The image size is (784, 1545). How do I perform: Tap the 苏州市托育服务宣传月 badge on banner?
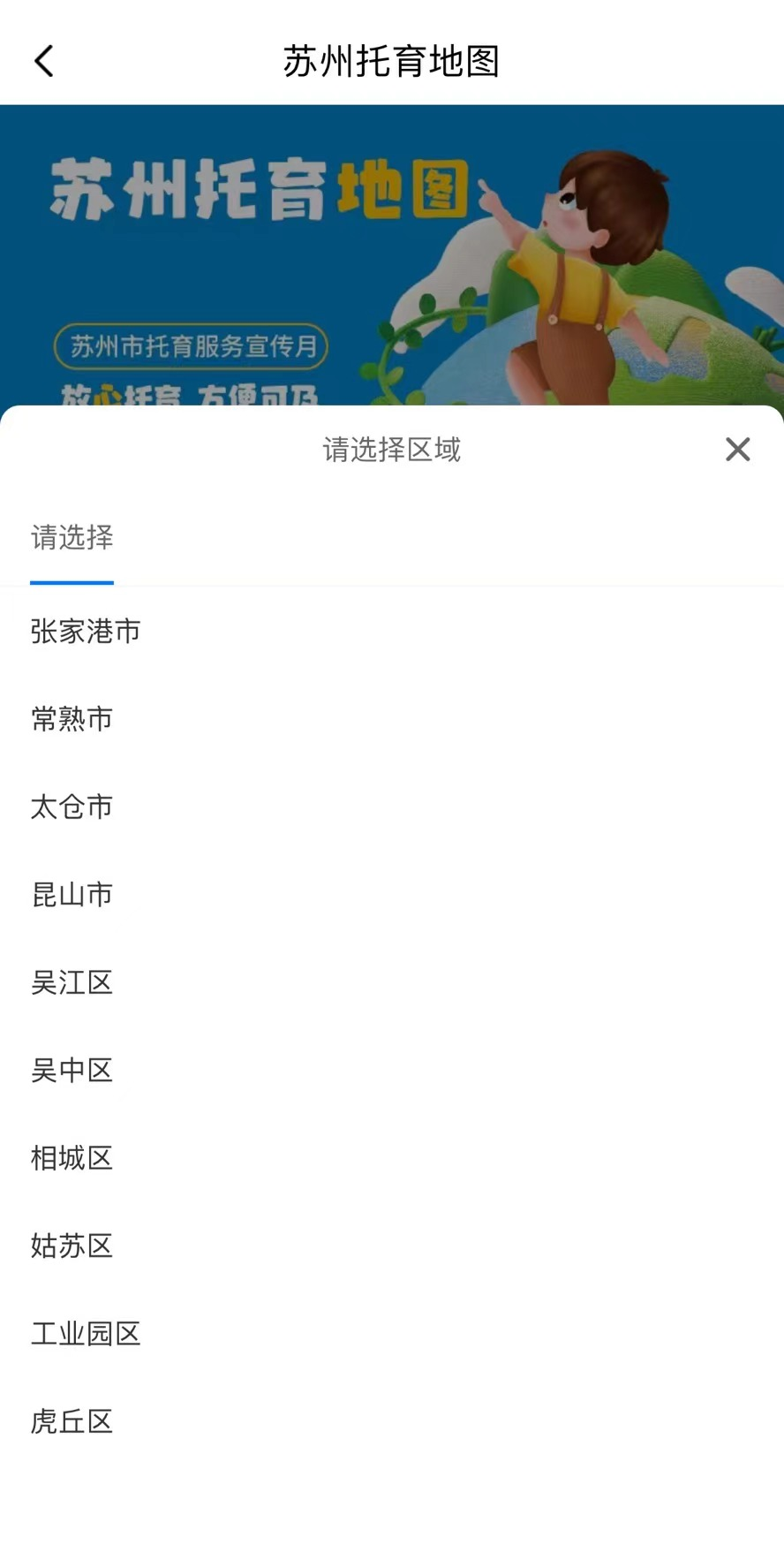point(194,347)
